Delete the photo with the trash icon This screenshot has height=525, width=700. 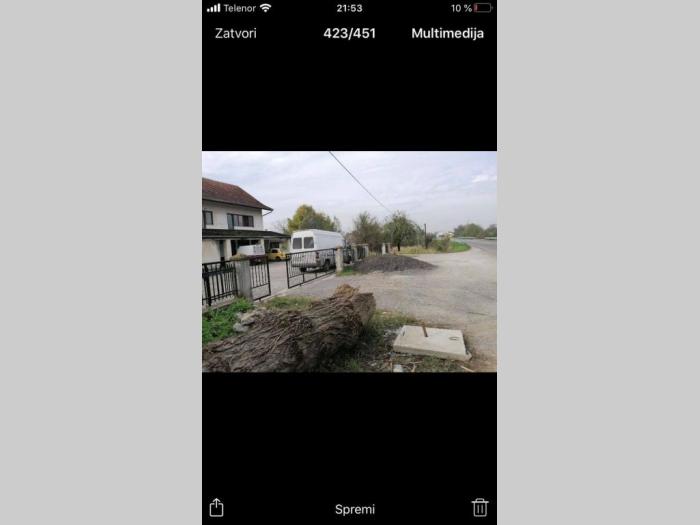(480, 508)
